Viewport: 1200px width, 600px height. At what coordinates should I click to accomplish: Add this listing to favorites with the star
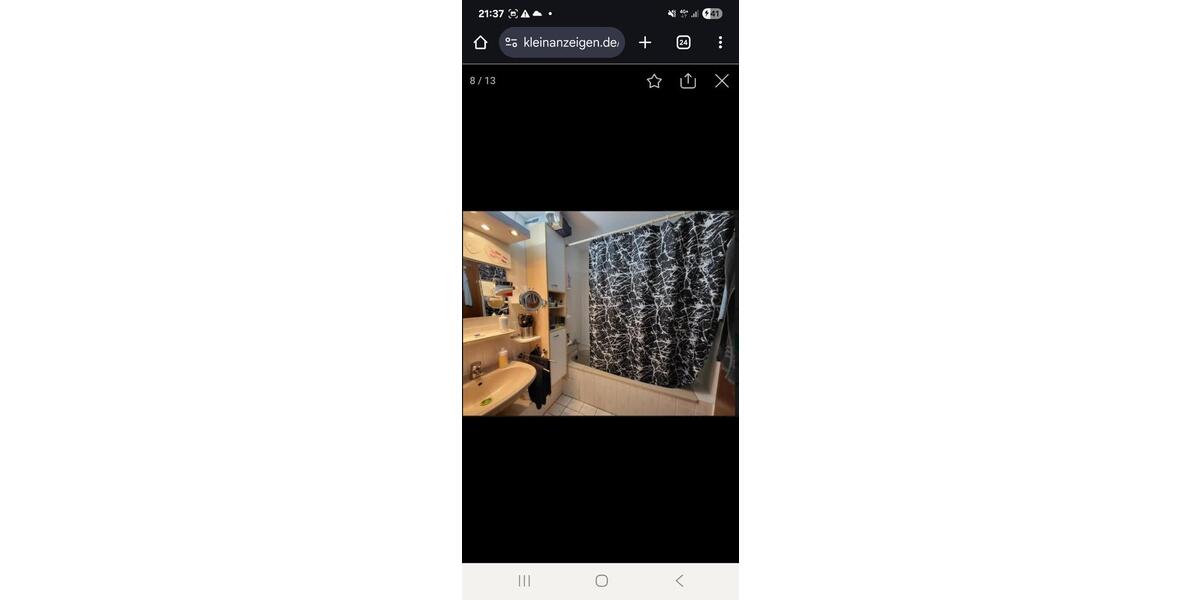point(654,81)
